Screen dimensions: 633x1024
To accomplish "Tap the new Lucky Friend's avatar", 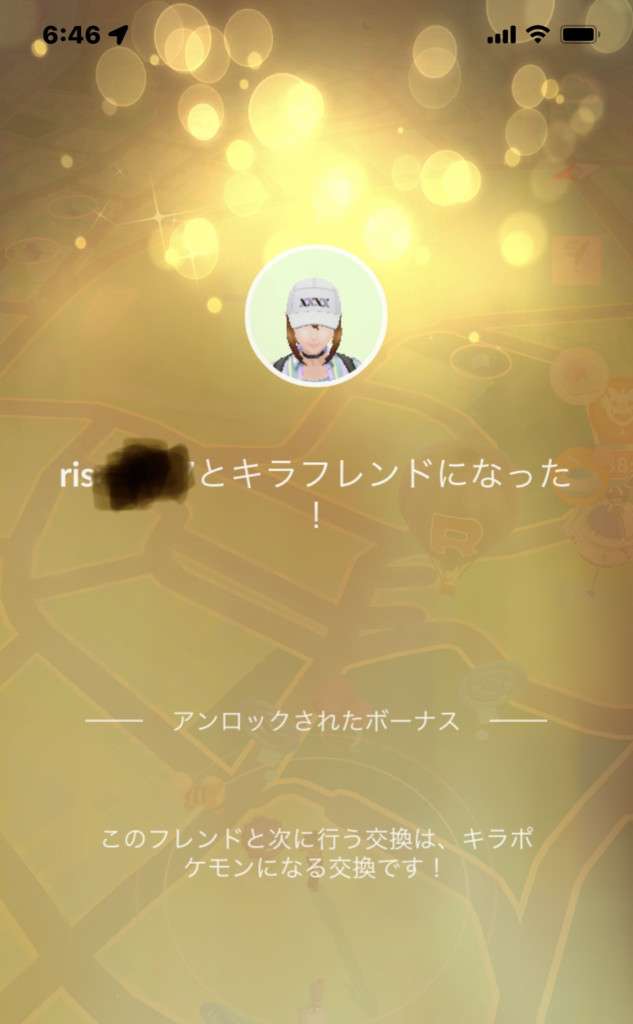I will tap(316, 317).
